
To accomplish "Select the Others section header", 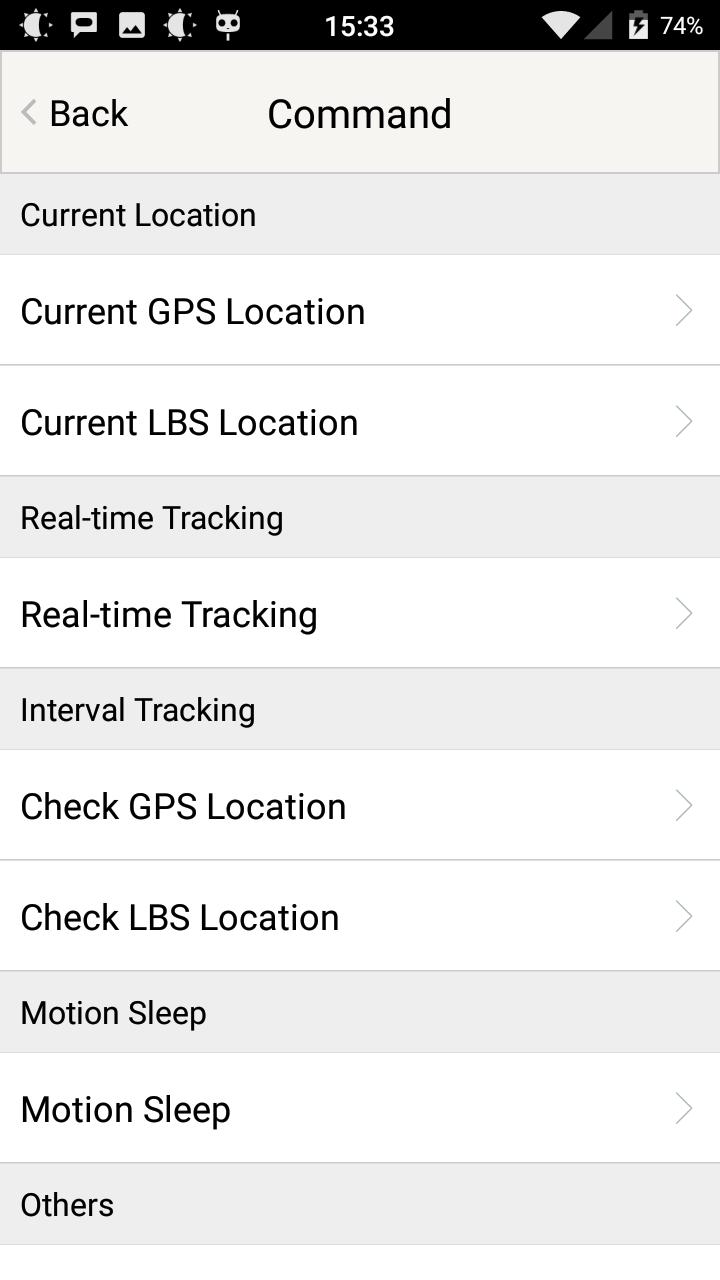I will tap(66, 1204).
